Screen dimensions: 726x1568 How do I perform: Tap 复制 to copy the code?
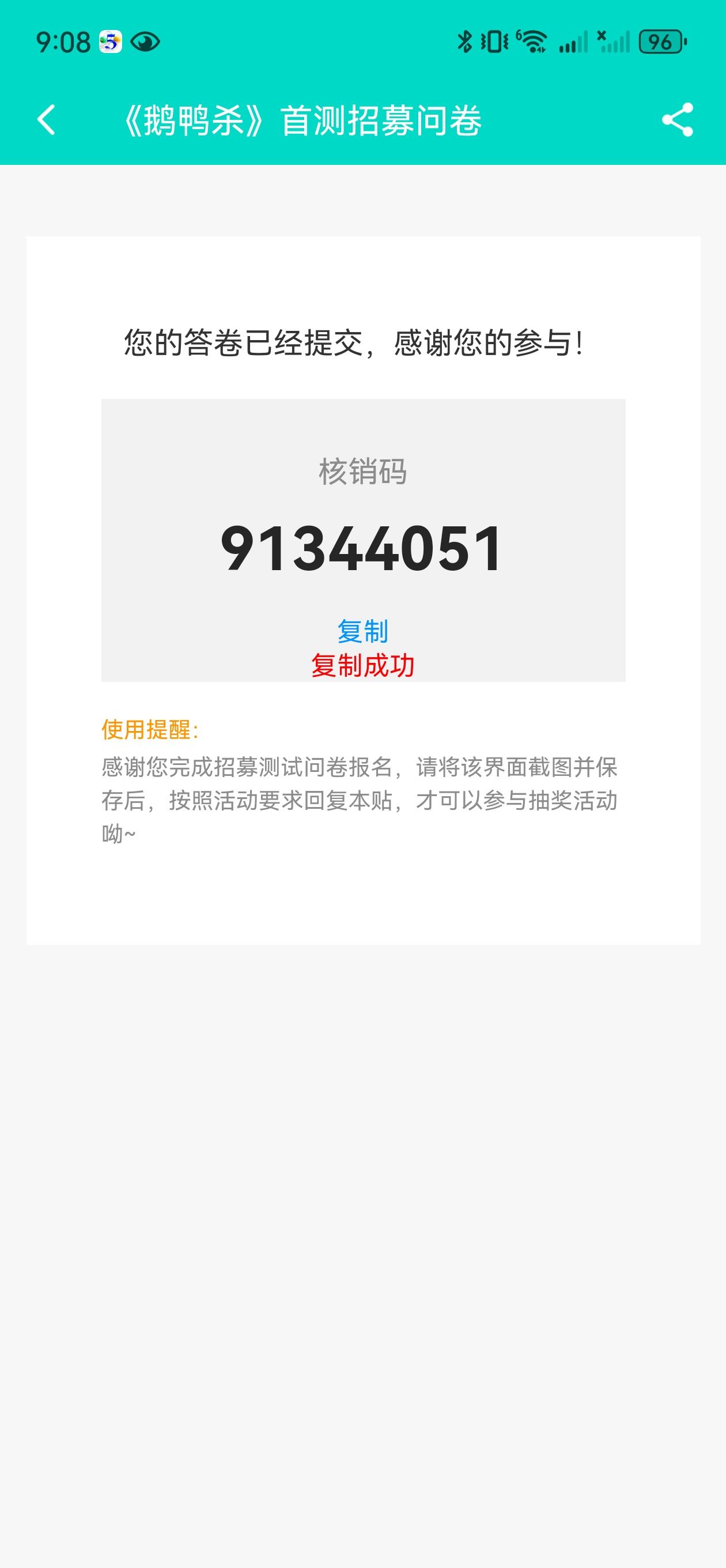362,631
